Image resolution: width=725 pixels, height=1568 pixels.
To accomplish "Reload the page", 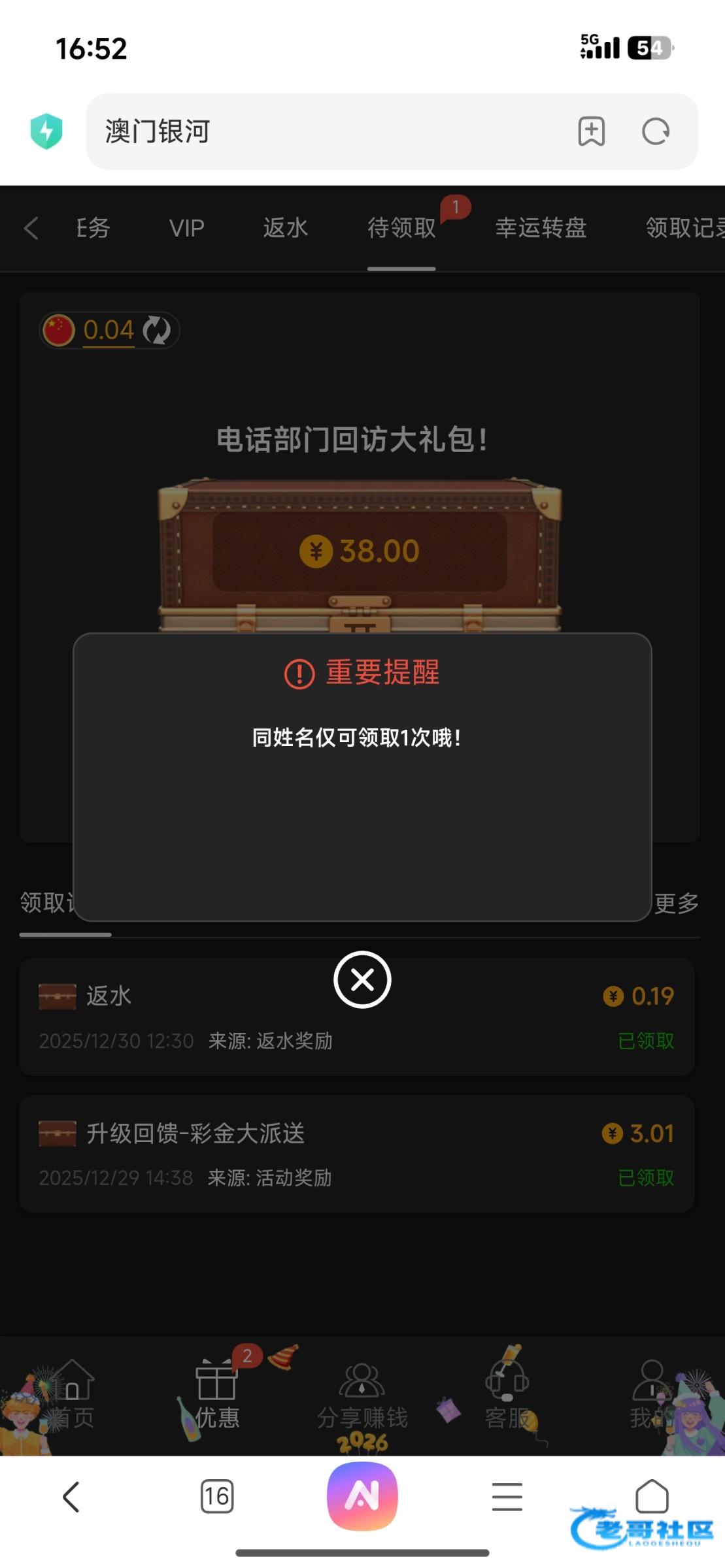I will coord(655,131).
